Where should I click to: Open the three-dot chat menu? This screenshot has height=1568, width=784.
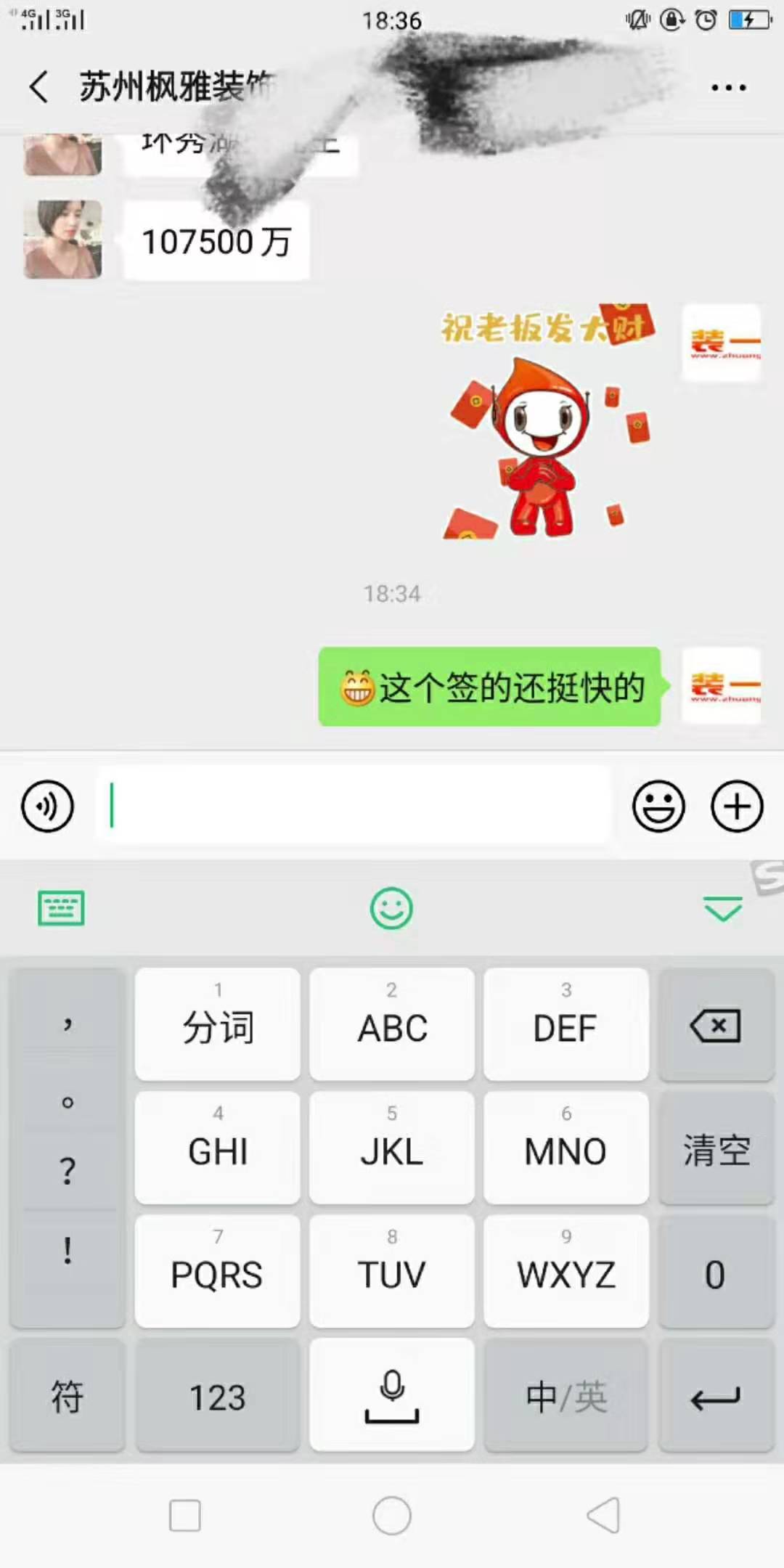(x=728, y=88)
